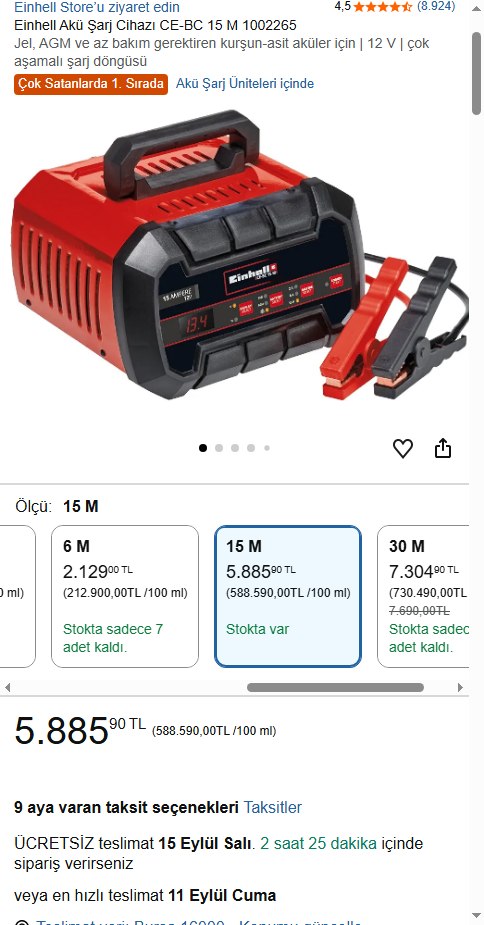Open the Taksitler installment link
The height and width of the screenshot is (925, 484).
(x=273, y=807)
